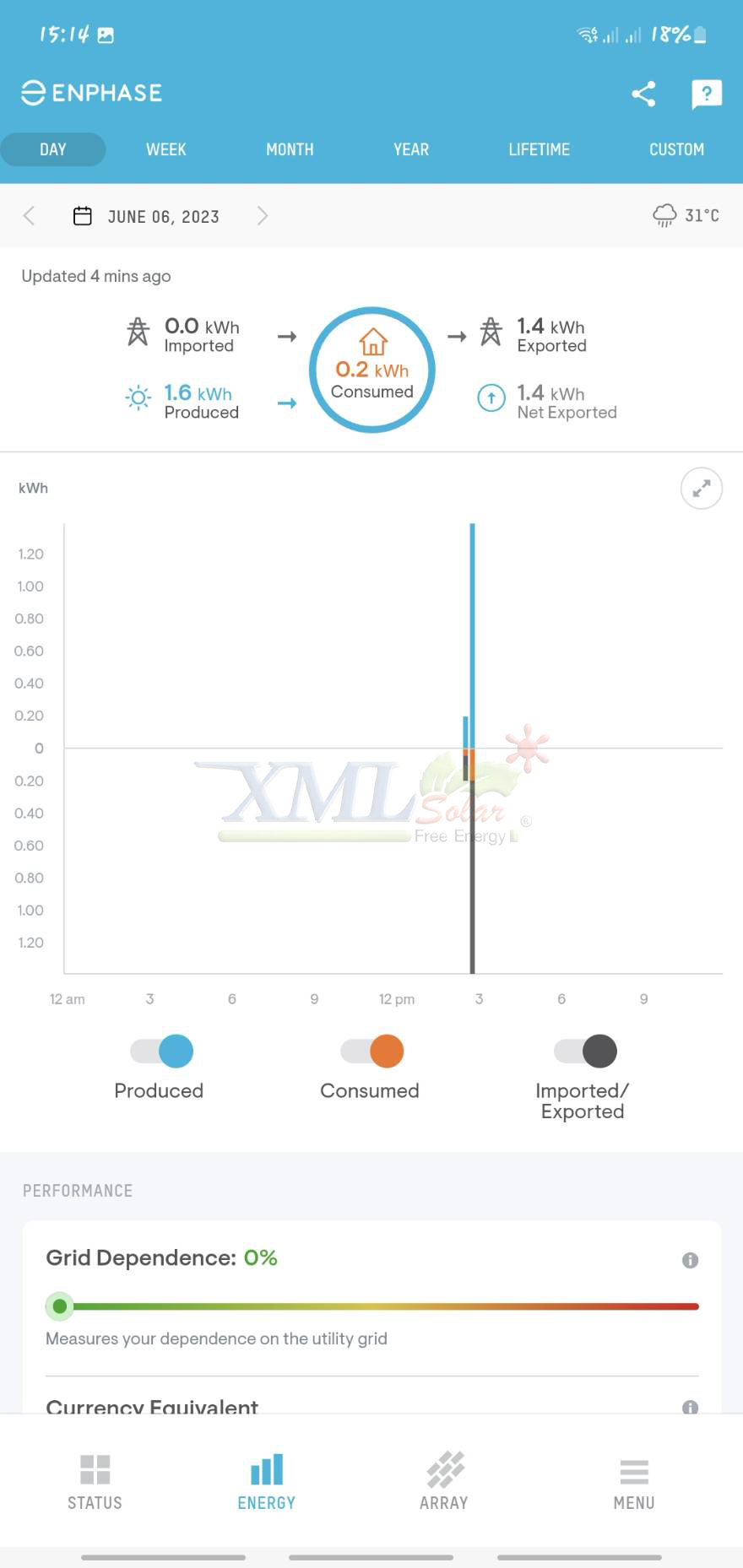Share the energy report

643,94
